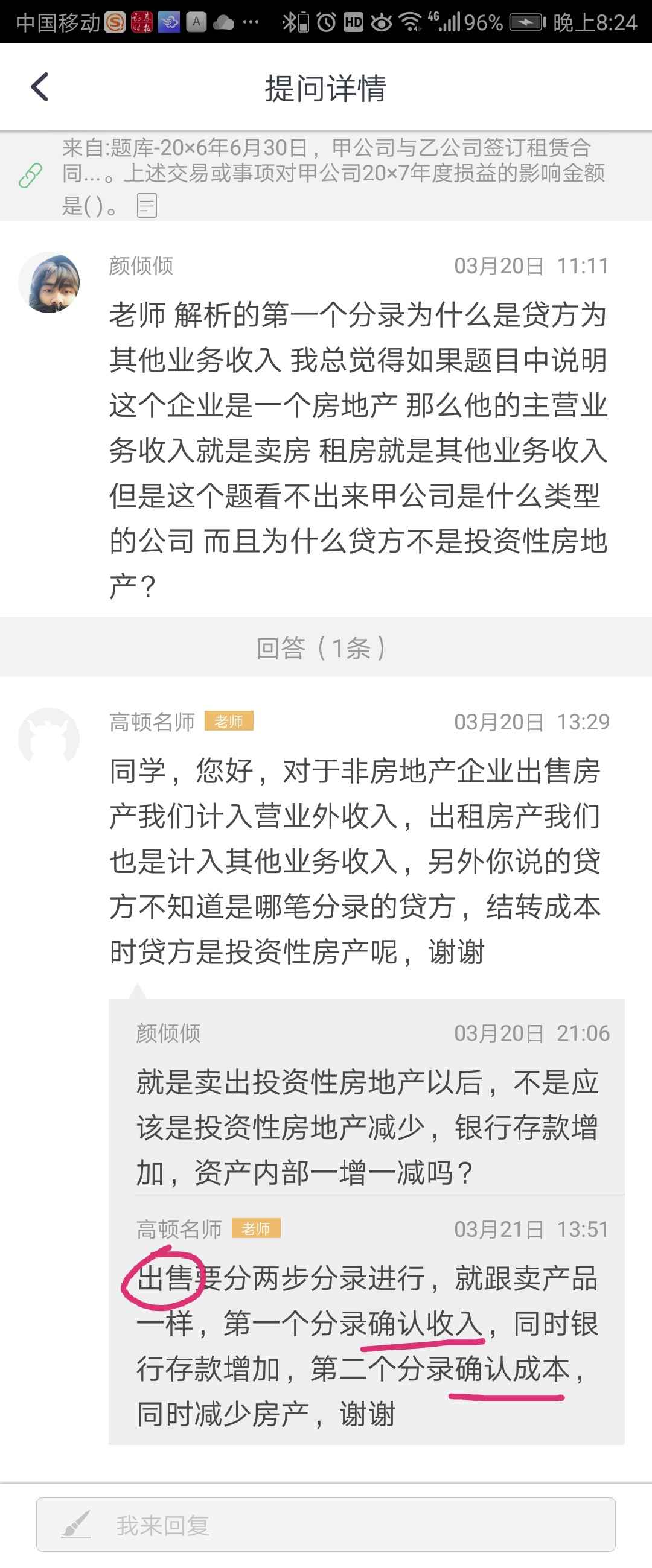The width and height of the screenshot is (652, 1568).
Task: Tap the 回答（1条）section header
Action: (326, 650)
